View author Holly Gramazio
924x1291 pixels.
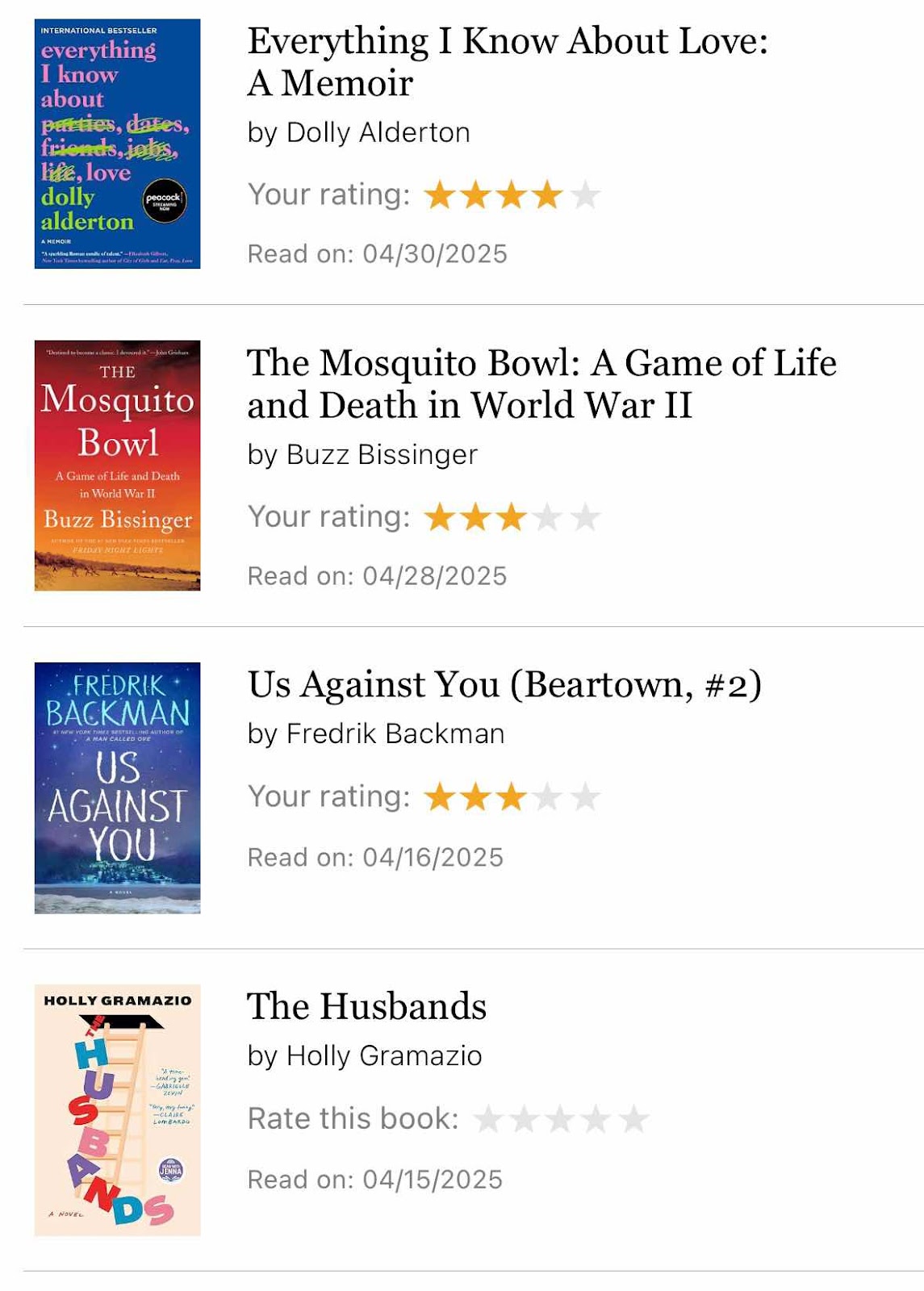click(x=384, y=1055)
